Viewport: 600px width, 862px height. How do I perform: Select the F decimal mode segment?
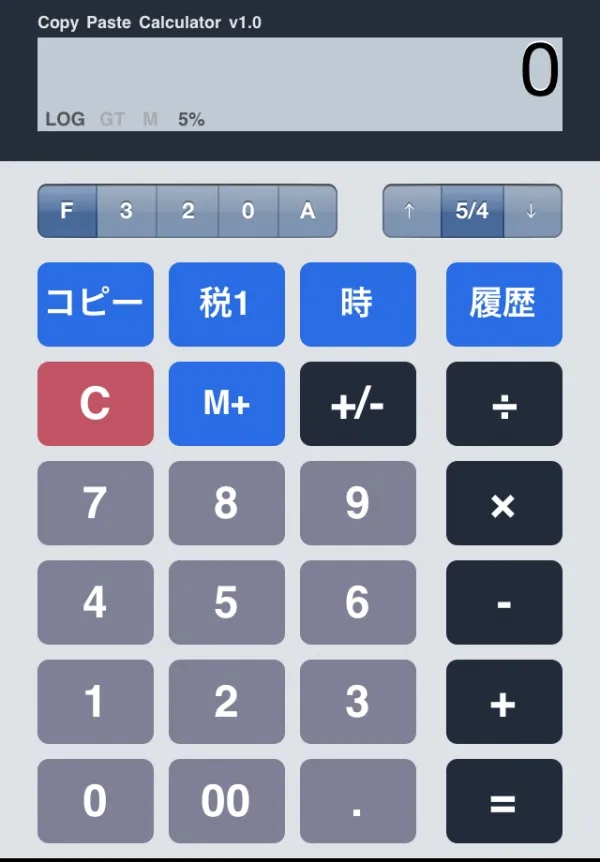[x=68, y=211]
